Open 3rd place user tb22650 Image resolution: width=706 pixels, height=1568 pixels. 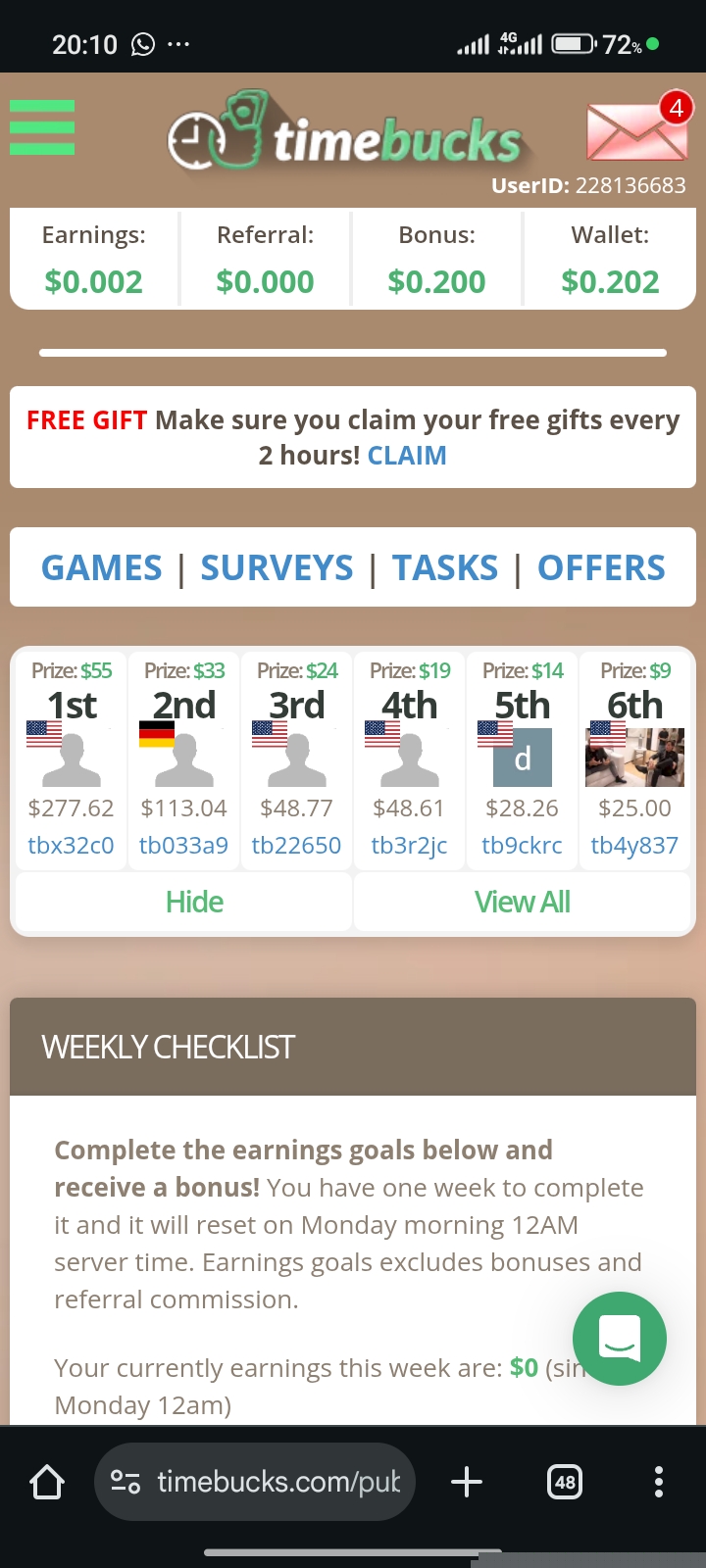coord(296,845)
